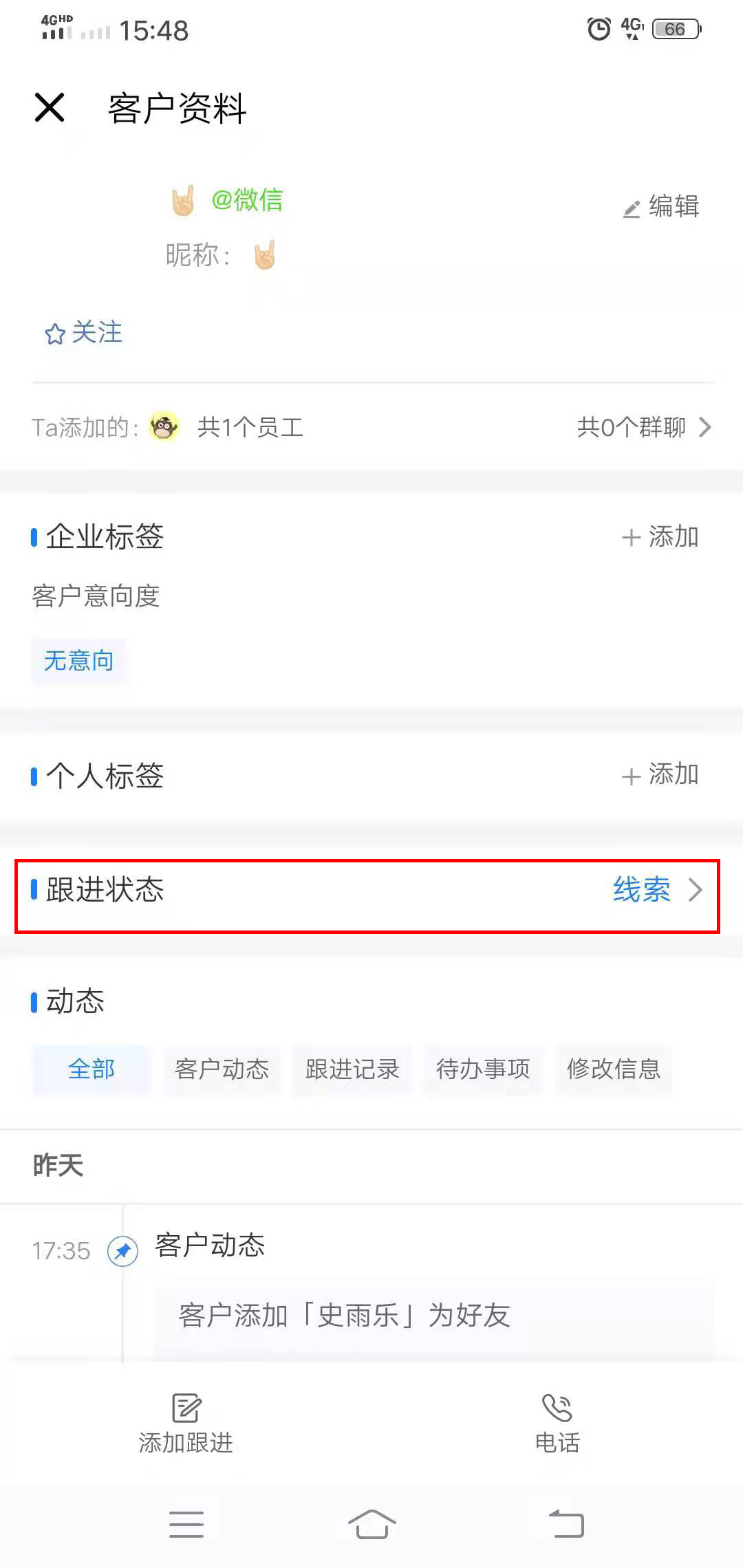Image resolution: width=743 pixels, height=1568 pixels.
Task: Switch to the 客户动态 filter tab
Action: (222, 1069)
